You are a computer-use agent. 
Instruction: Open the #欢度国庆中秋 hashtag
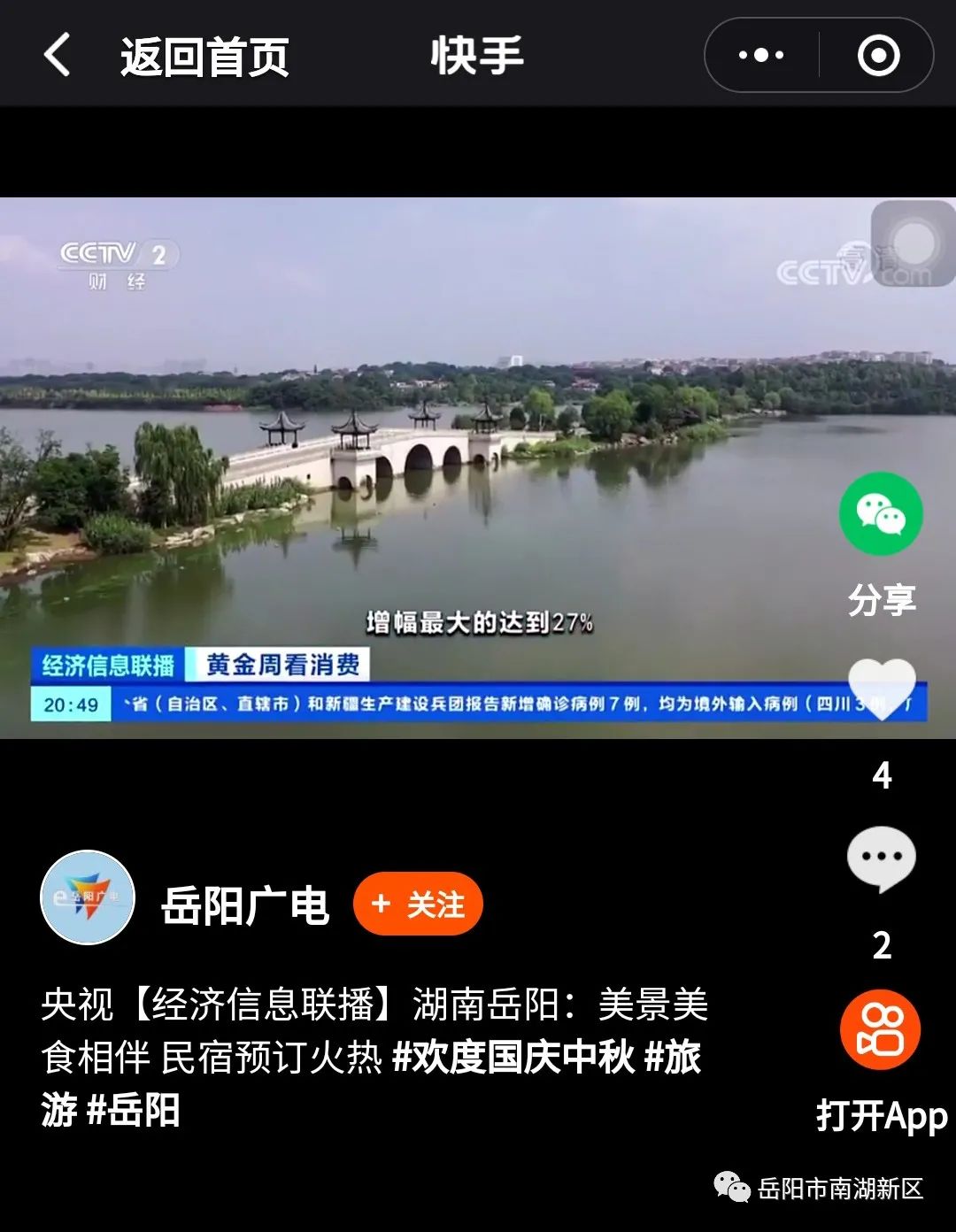point(513,1057)
